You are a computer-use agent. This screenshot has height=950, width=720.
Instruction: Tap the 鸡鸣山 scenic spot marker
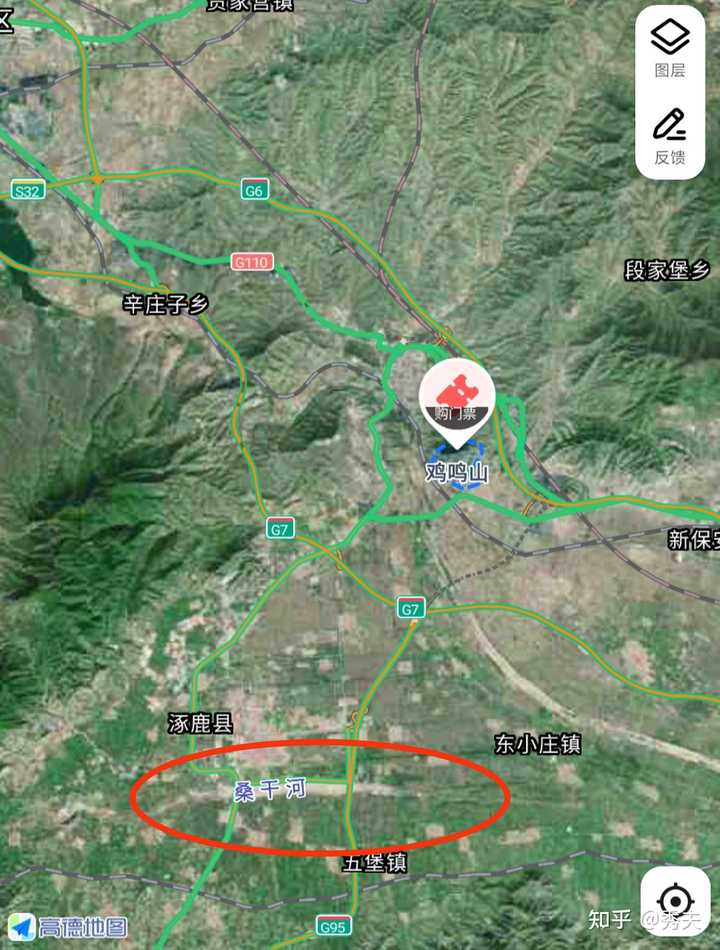(457, 399)
